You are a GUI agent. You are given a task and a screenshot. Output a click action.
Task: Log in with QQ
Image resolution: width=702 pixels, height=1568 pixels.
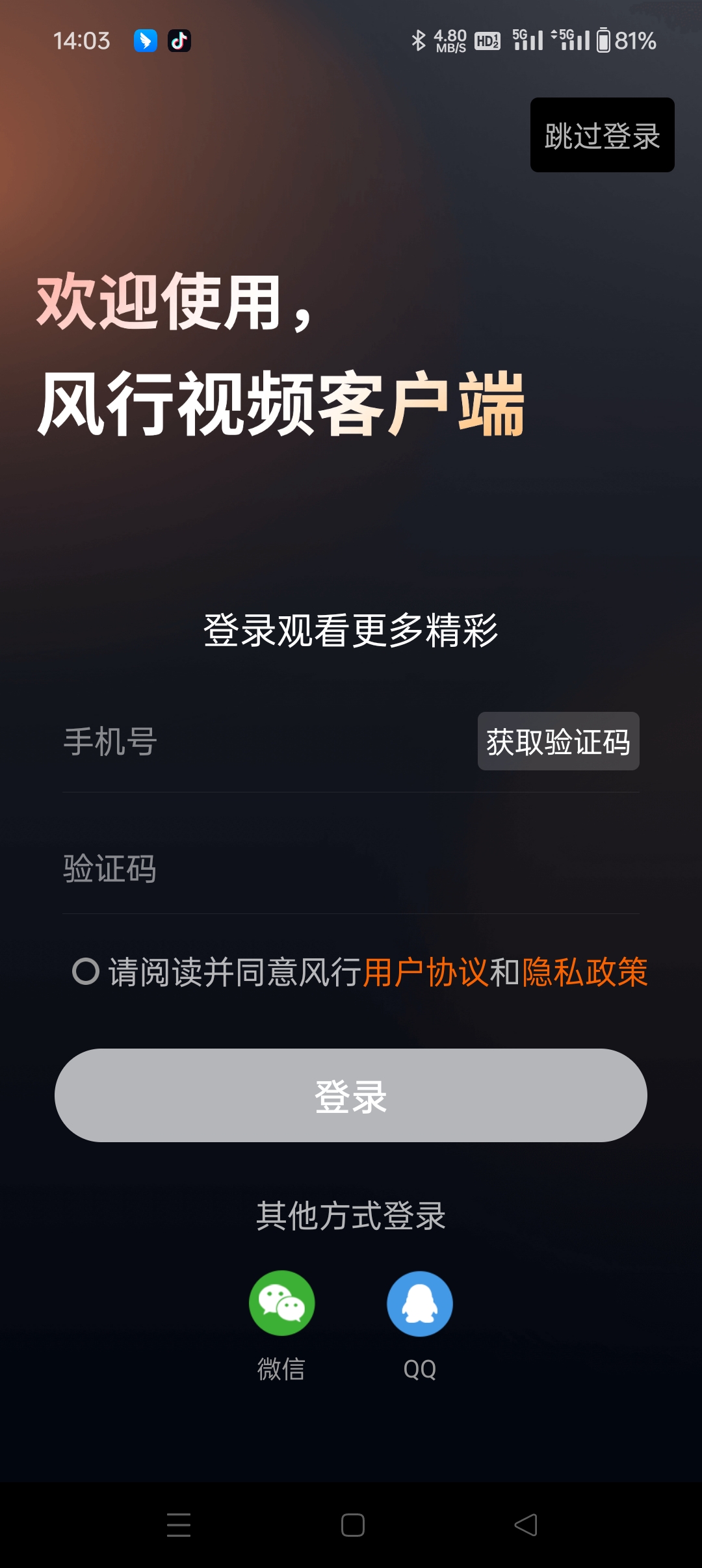(420, 1303)
